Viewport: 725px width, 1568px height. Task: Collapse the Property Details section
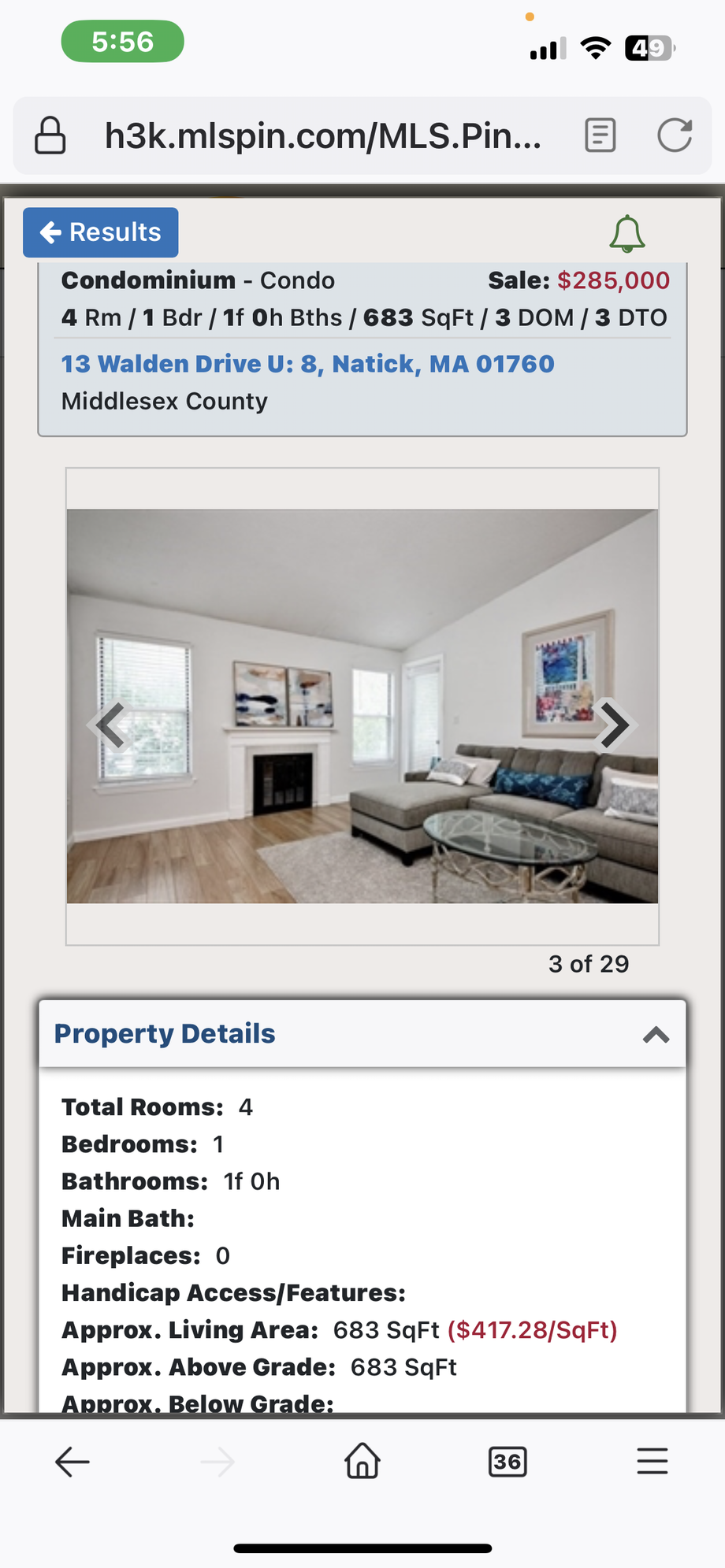tap(656, 1035)
